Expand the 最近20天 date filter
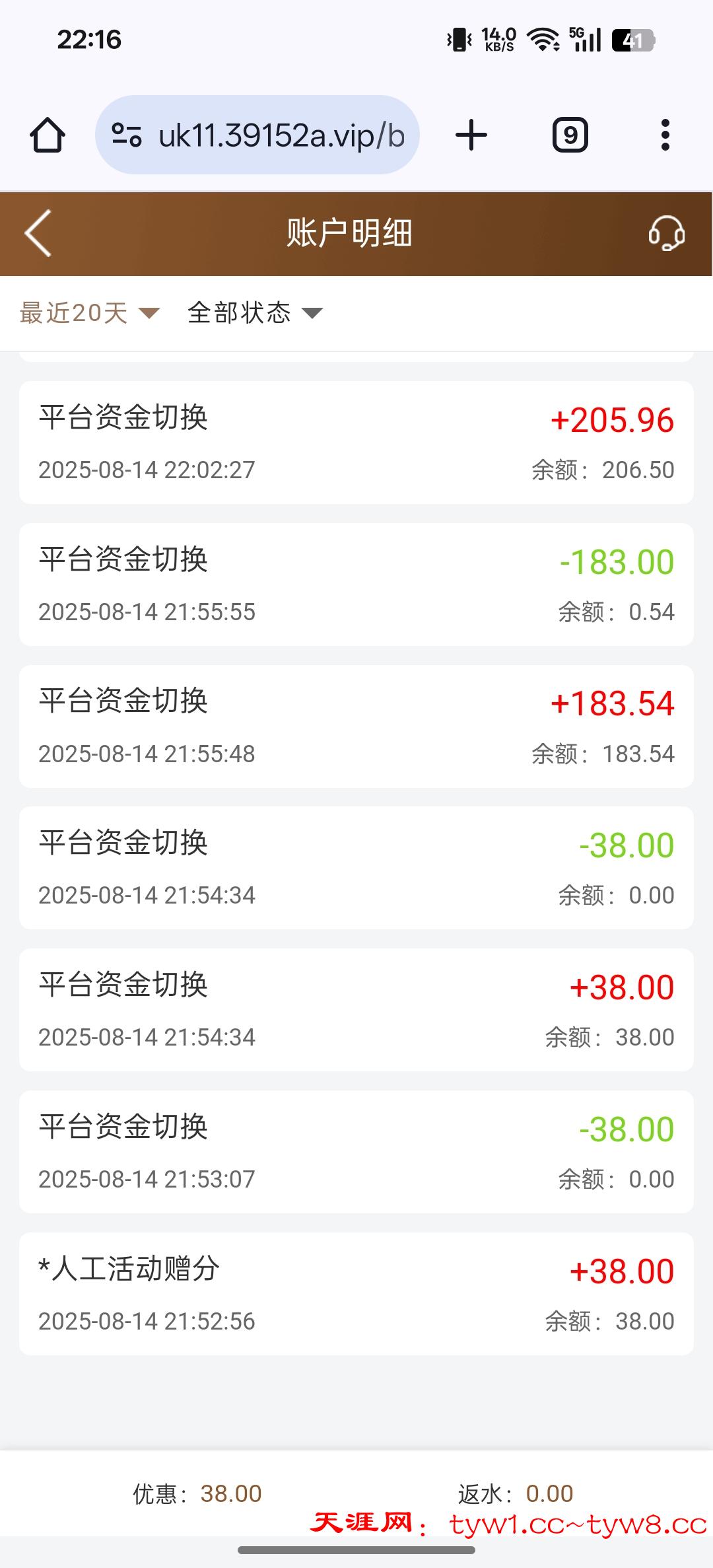The width and height of the screenshot is (713, 1568). [x=89, y=312]
